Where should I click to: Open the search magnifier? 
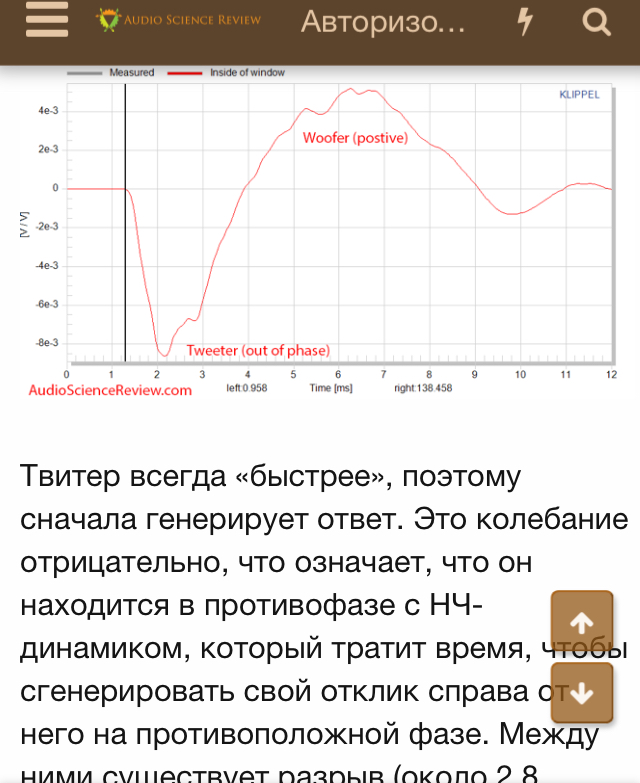tap(596, 21)
